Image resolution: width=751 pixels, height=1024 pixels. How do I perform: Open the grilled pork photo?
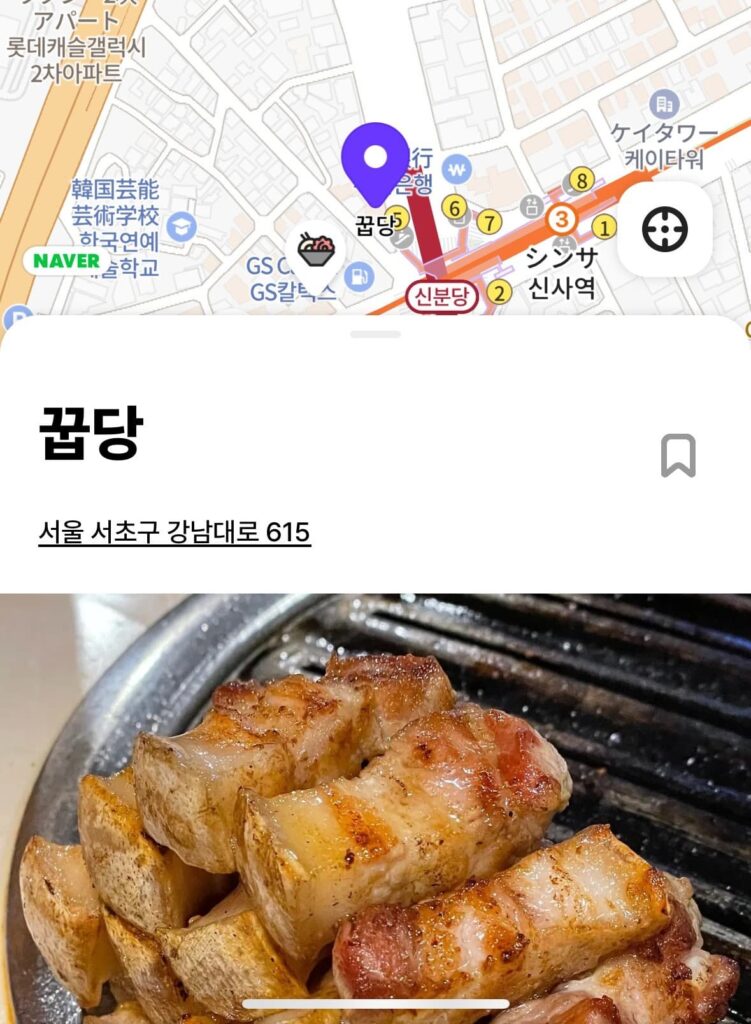375,808
